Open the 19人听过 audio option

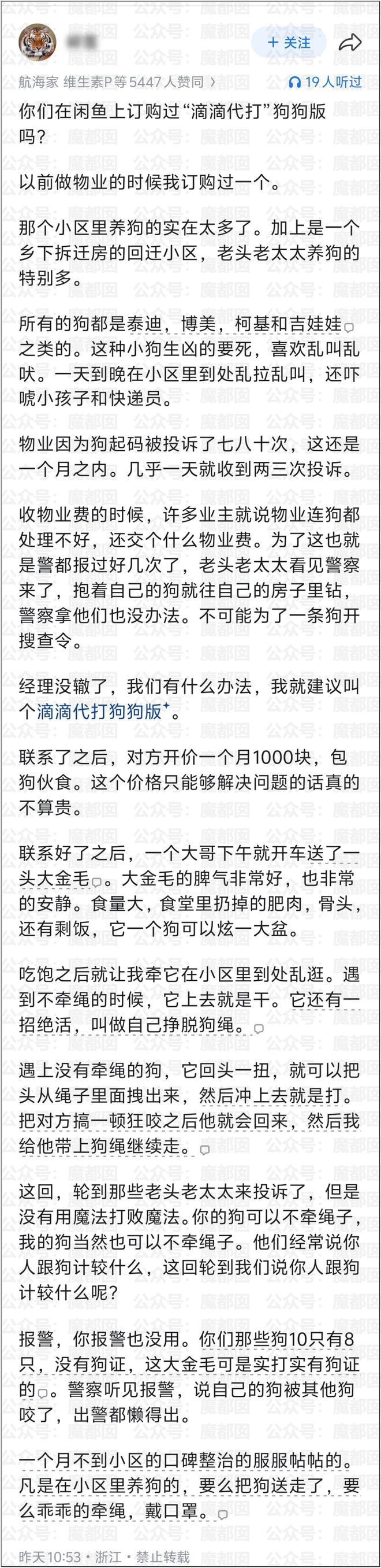325,82
